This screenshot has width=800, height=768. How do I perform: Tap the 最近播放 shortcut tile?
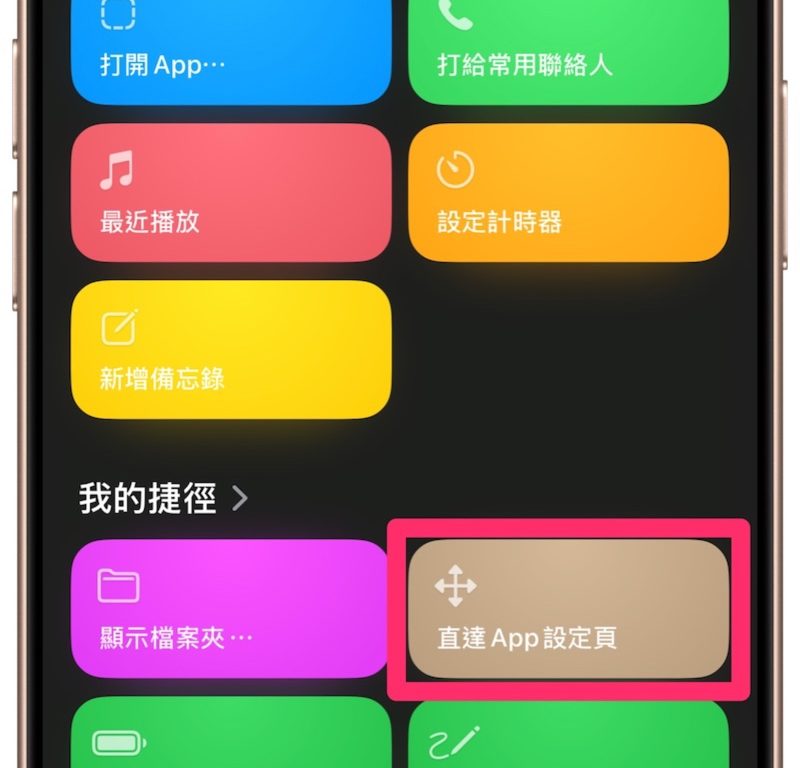(x=231, y=192)
